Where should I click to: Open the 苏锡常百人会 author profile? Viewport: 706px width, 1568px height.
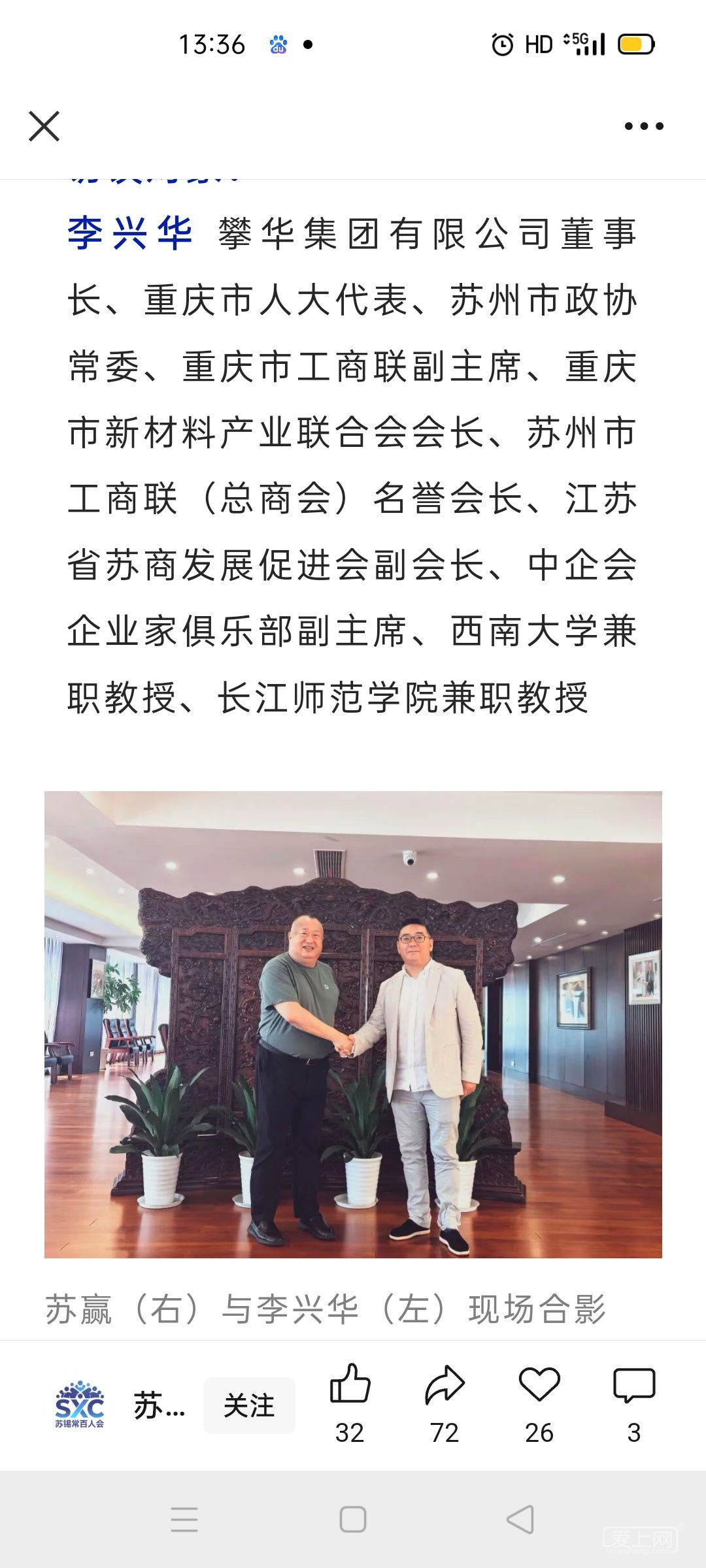click(80, 1404)
